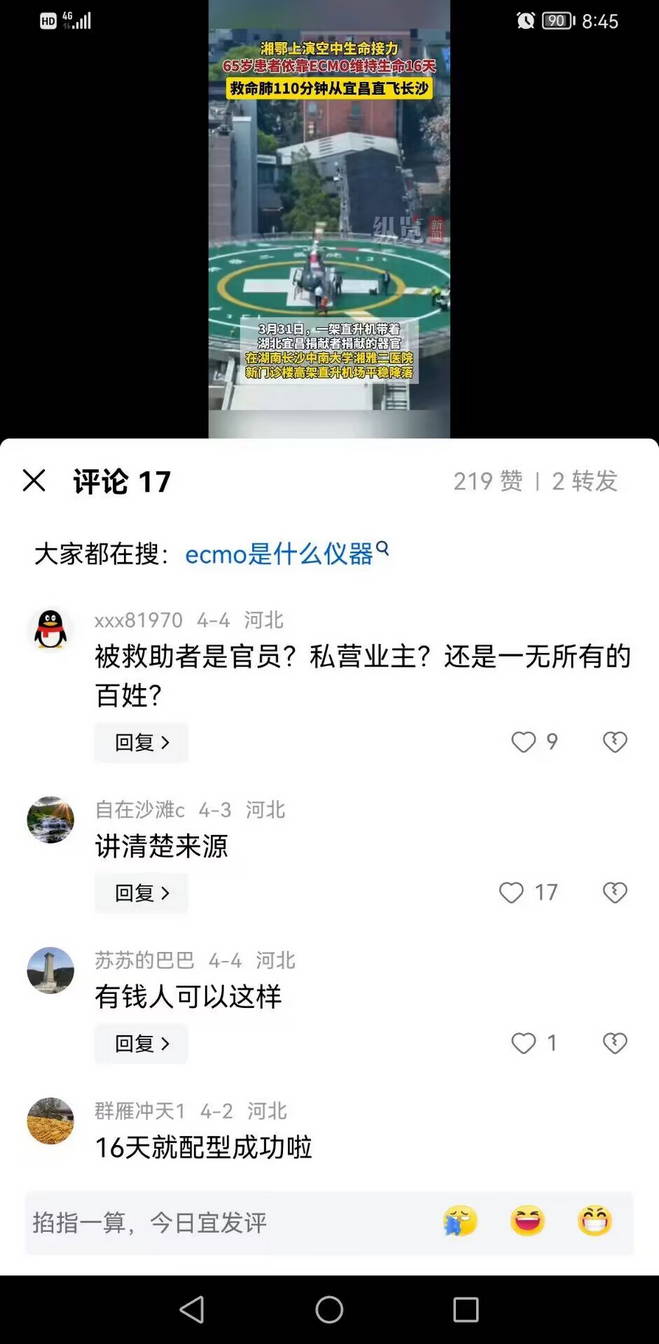Insert the laughing face emoji
Viewport: 659px width, 1344px height.
tap(527, 1221)
